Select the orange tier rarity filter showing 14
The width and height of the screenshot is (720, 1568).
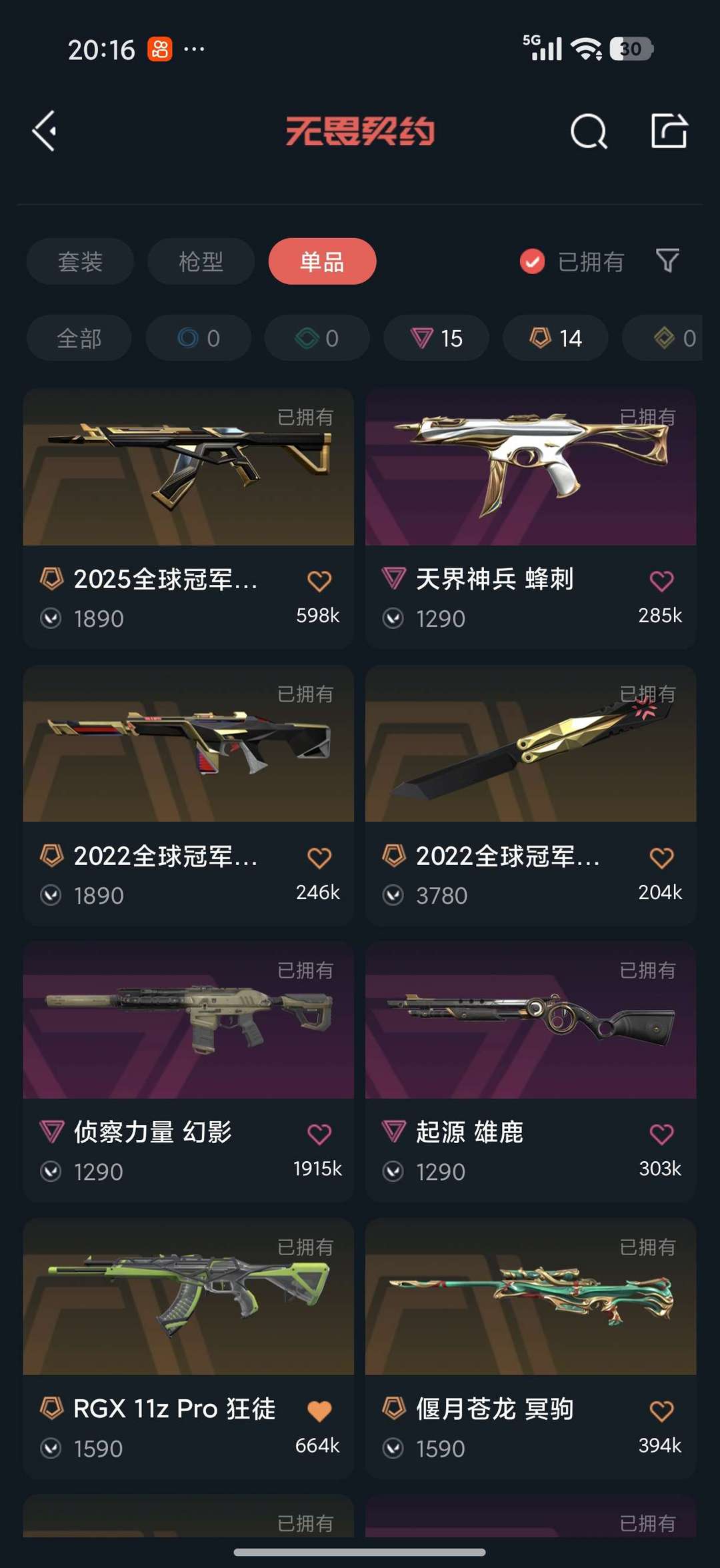(x=555, y=338)
